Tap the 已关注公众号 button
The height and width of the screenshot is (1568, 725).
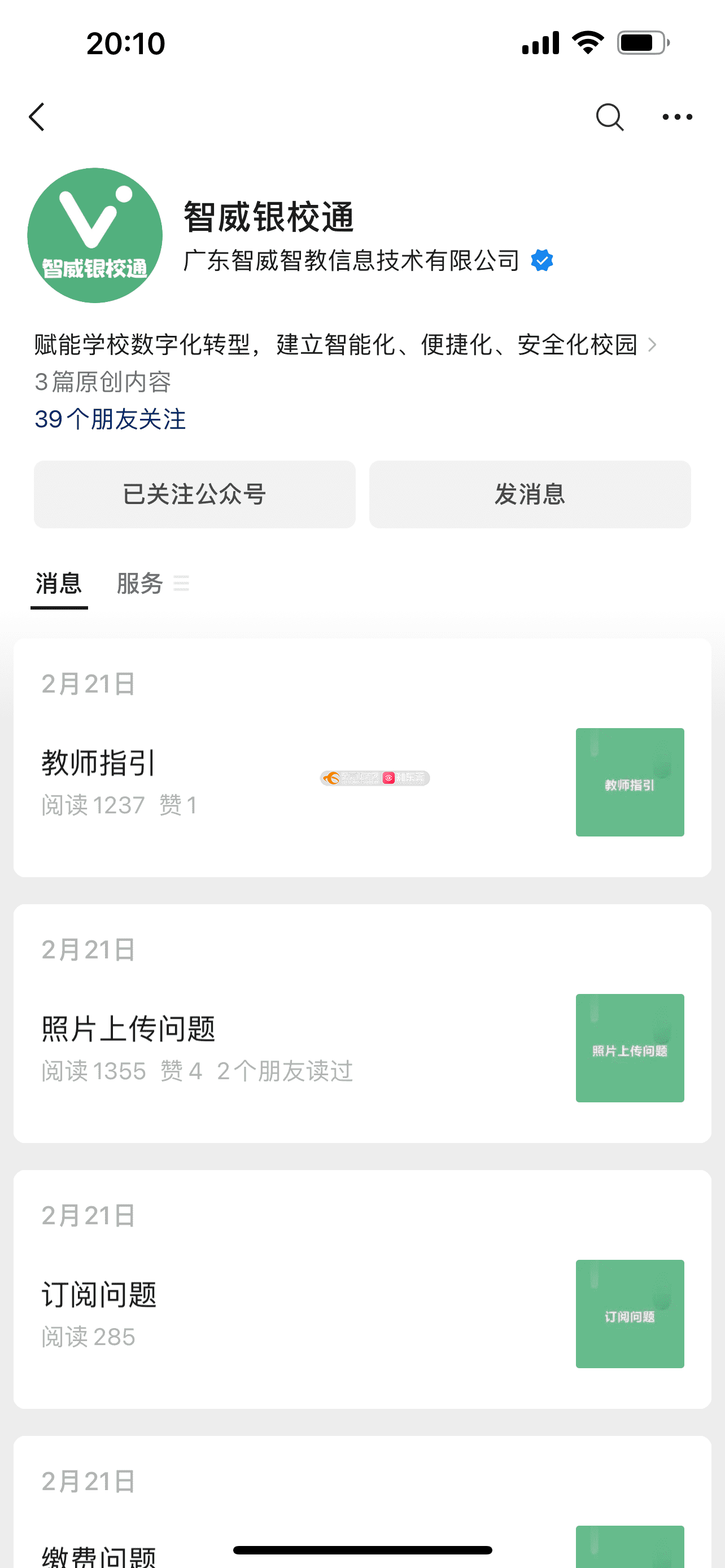click(x=195, y=494)
